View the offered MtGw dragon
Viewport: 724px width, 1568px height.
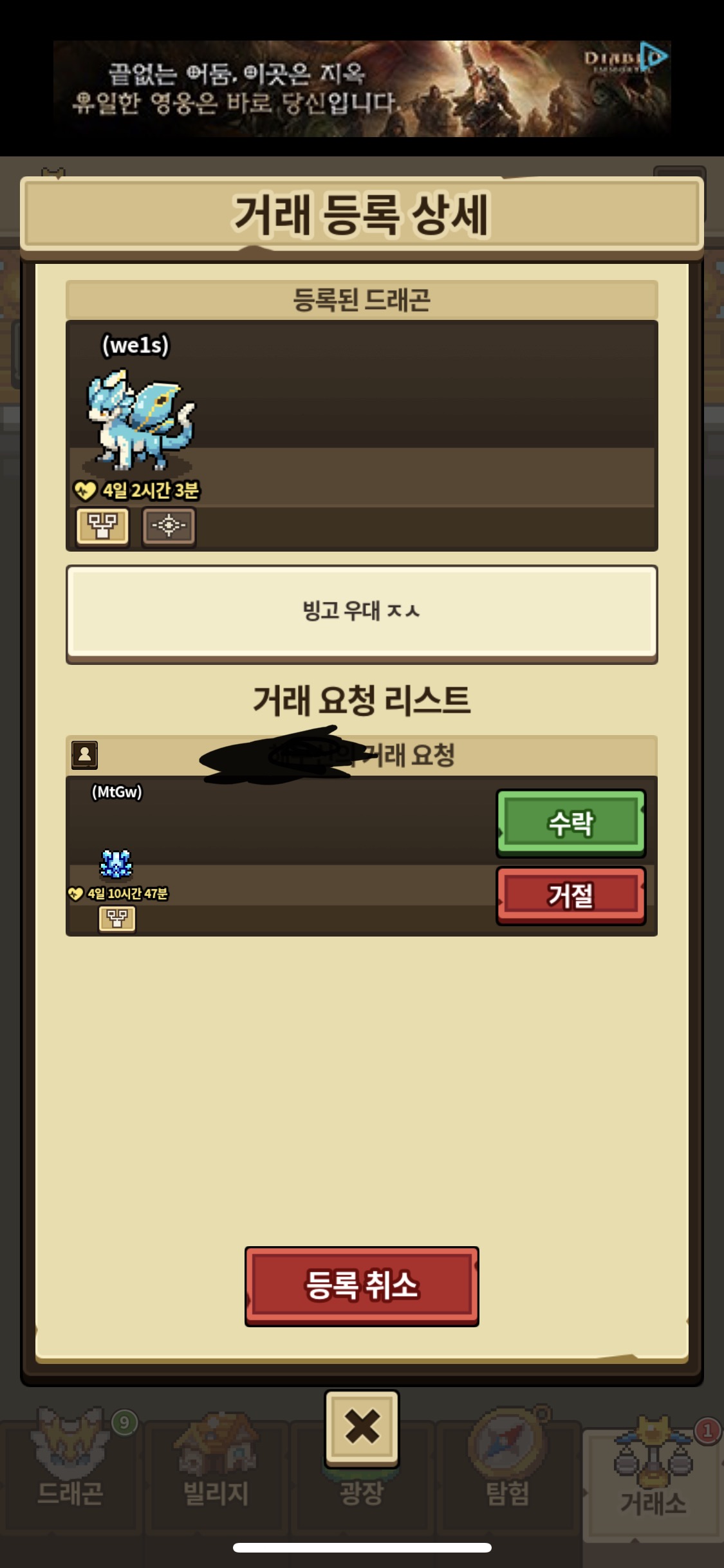116,863
